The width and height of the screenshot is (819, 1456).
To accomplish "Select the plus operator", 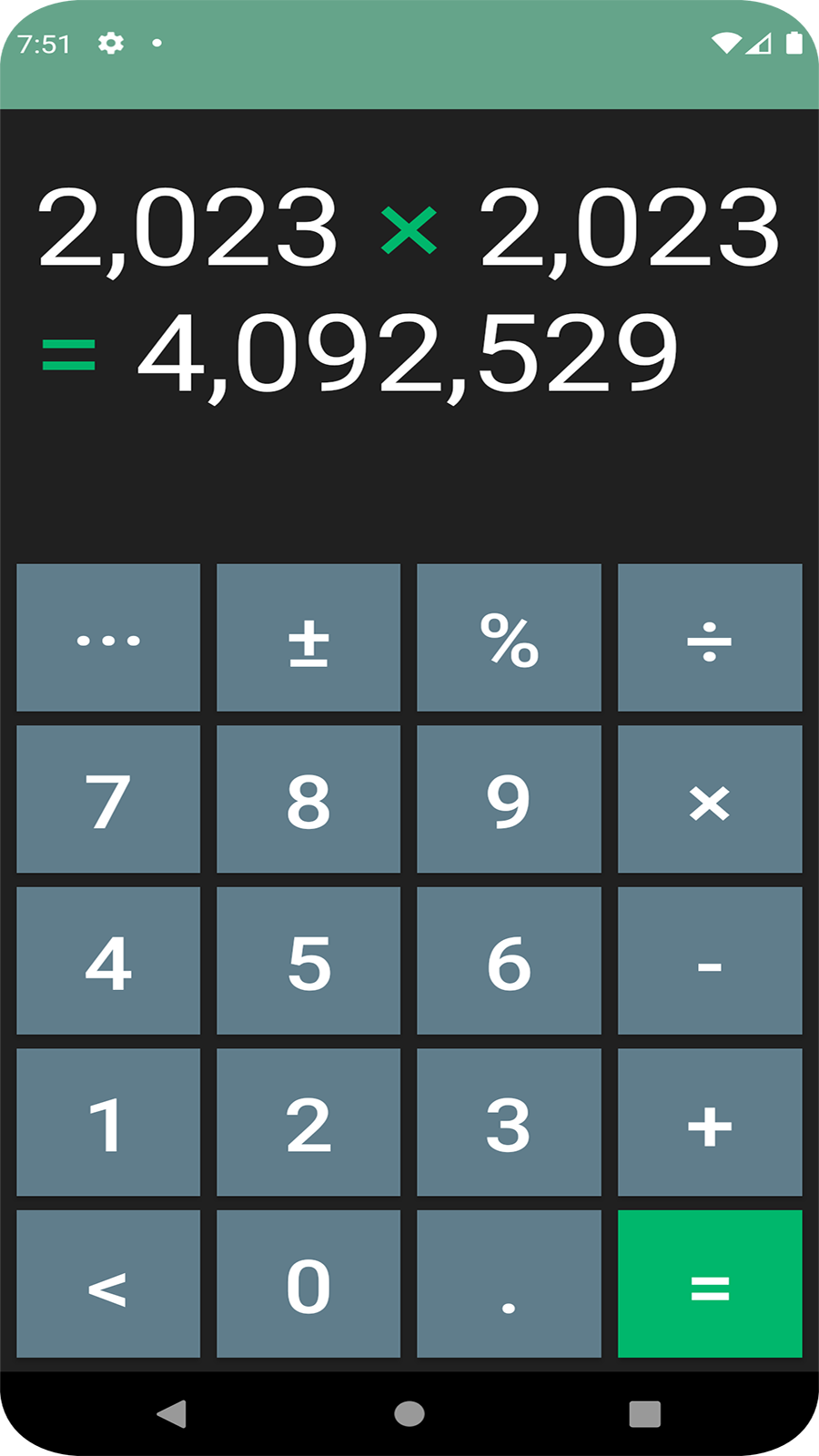I will 710,1122.
